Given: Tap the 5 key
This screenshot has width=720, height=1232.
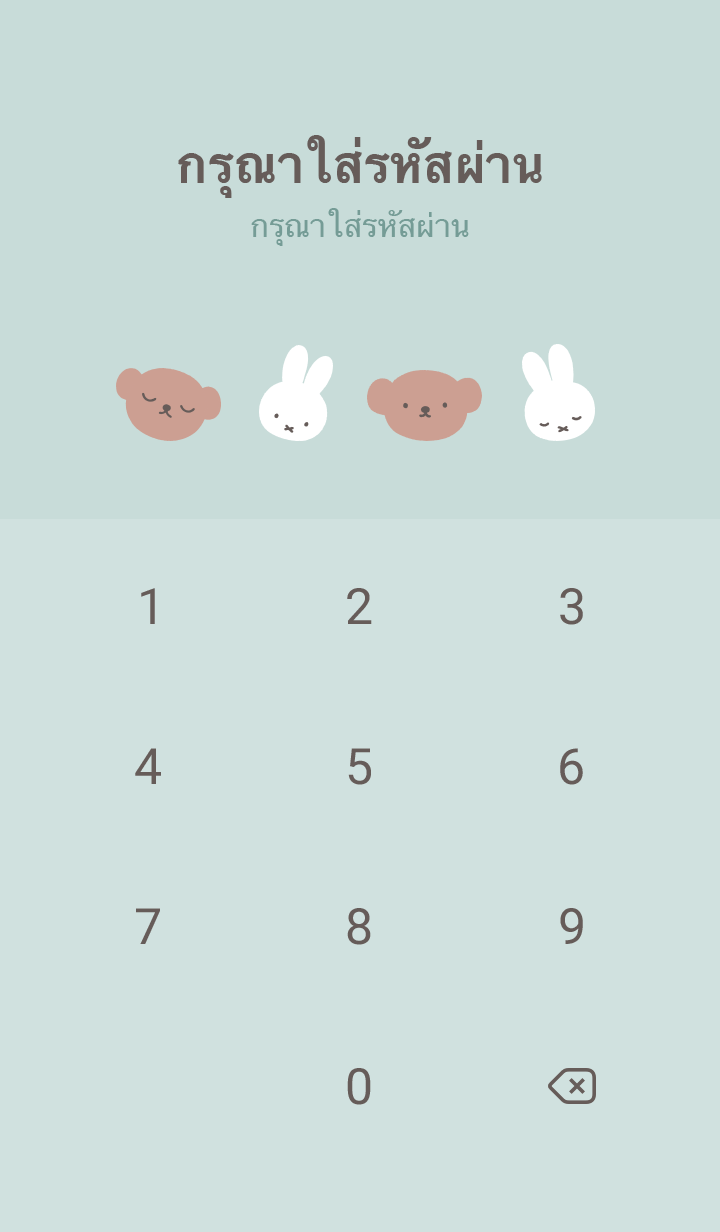Looking at the screenshot, I should pyautogui.click(x=359, y=767).
